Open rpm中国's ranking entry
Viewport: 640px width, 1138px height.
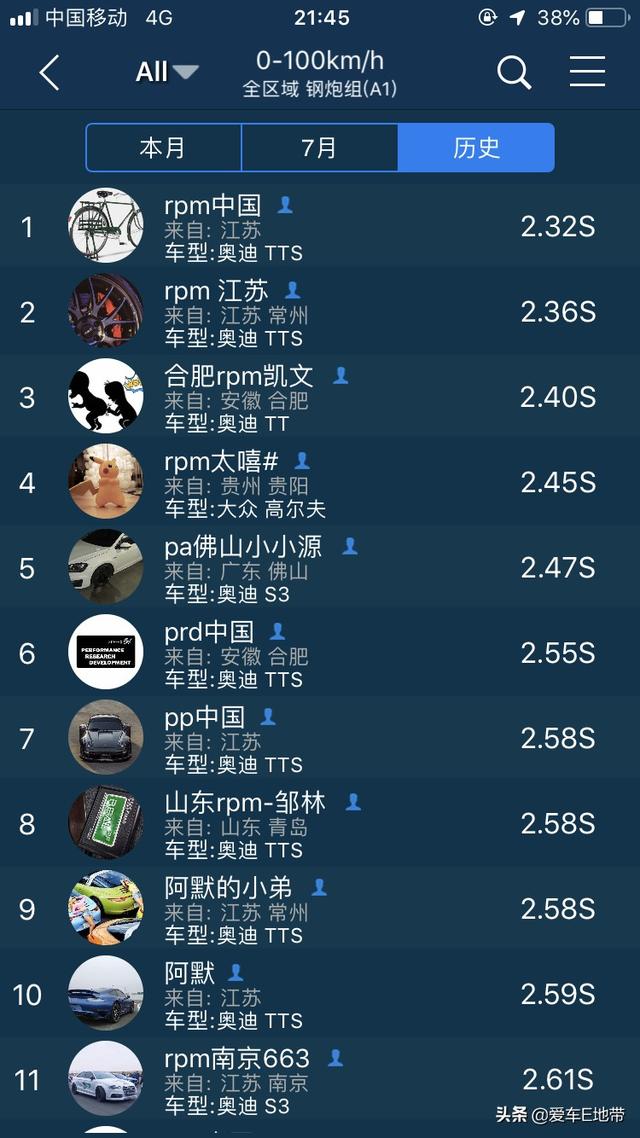tap(320, 227)
